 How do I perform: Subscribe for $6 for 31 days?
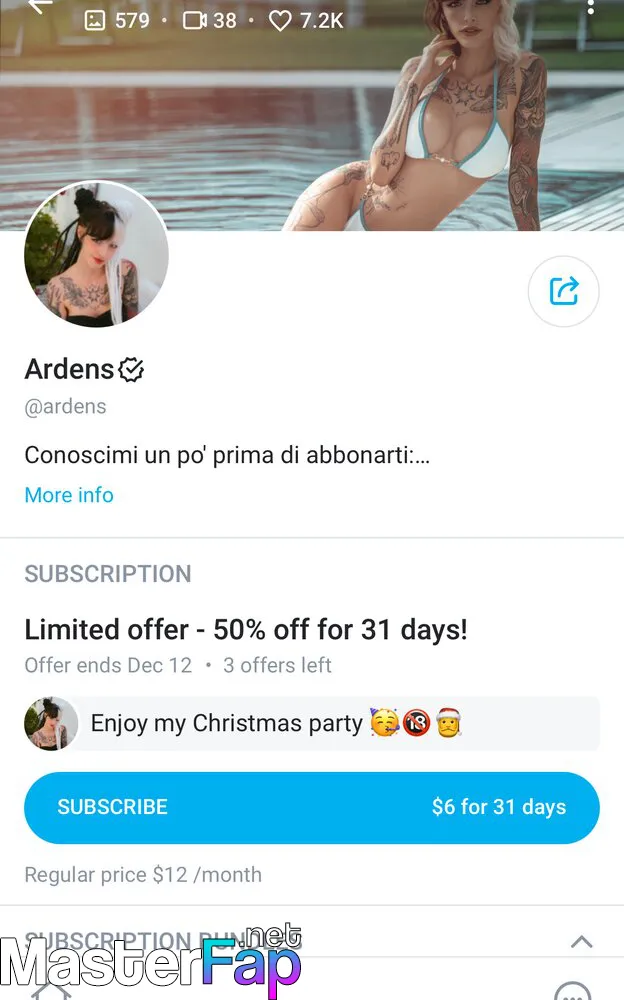312,807
